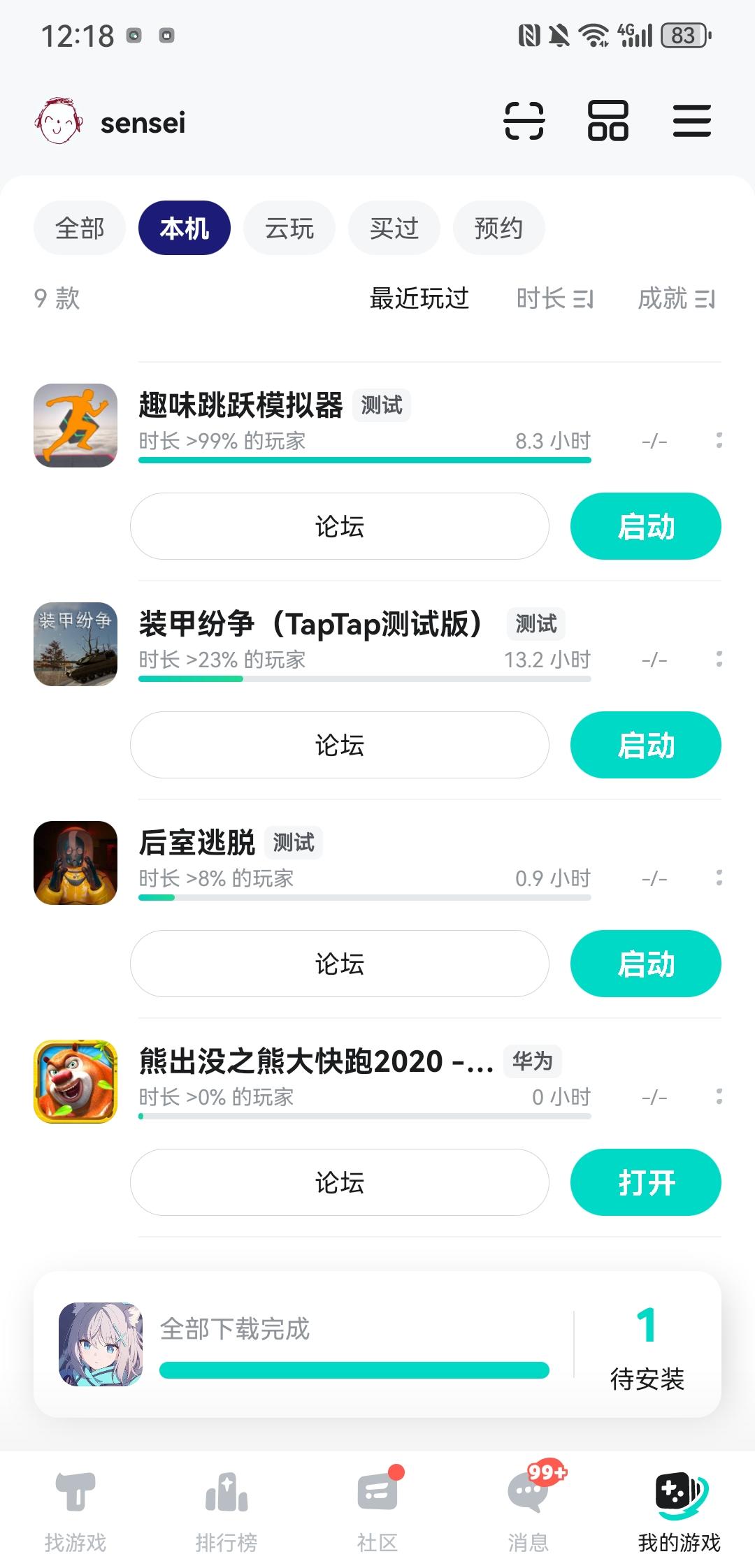This screenshot has height=1568, width=755.
Task: Open more options for 后室逃脱
Action: (719, 877)
